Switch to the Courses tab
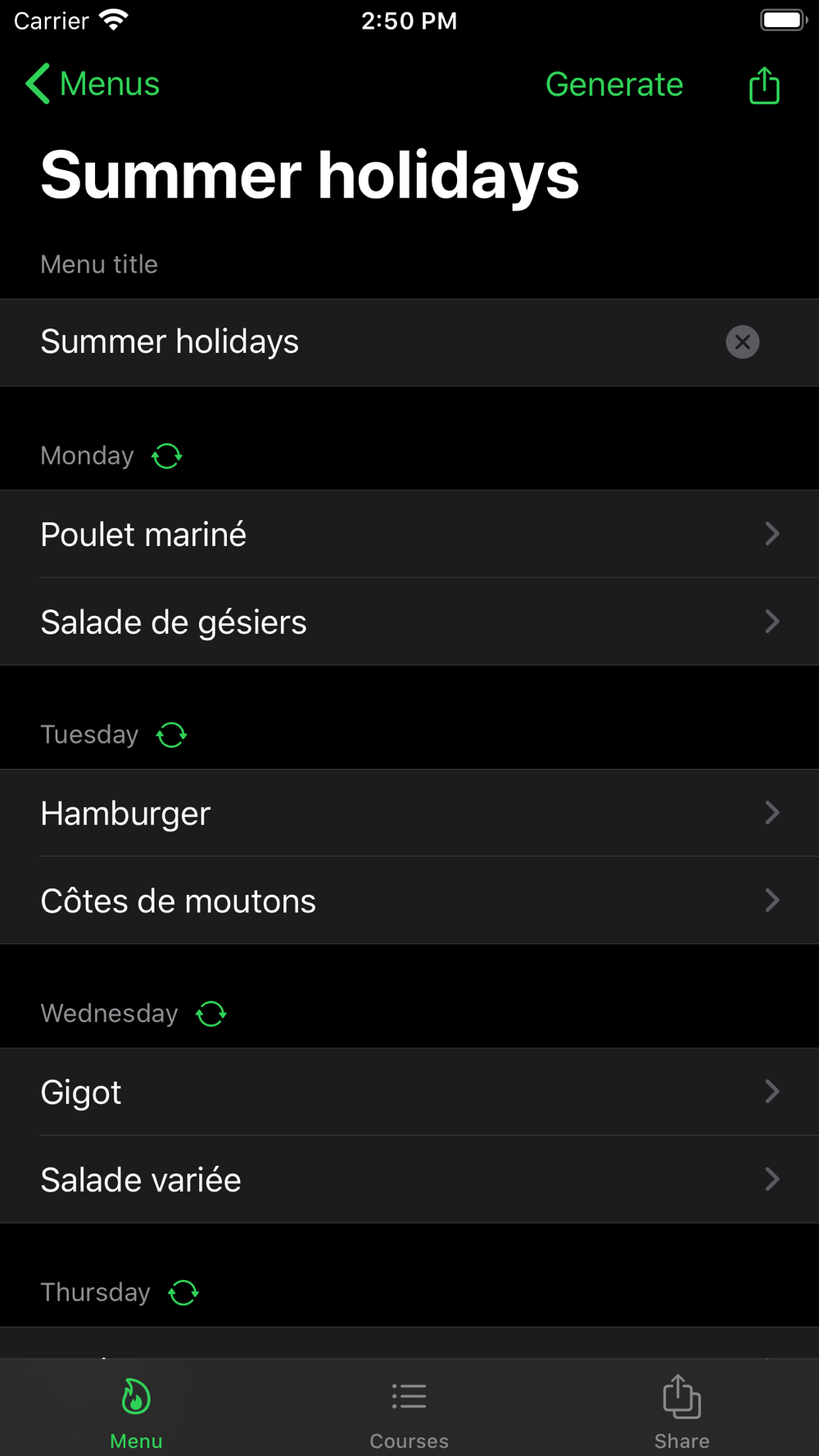Viewport: 819px width, 1456px height. 409,1412
